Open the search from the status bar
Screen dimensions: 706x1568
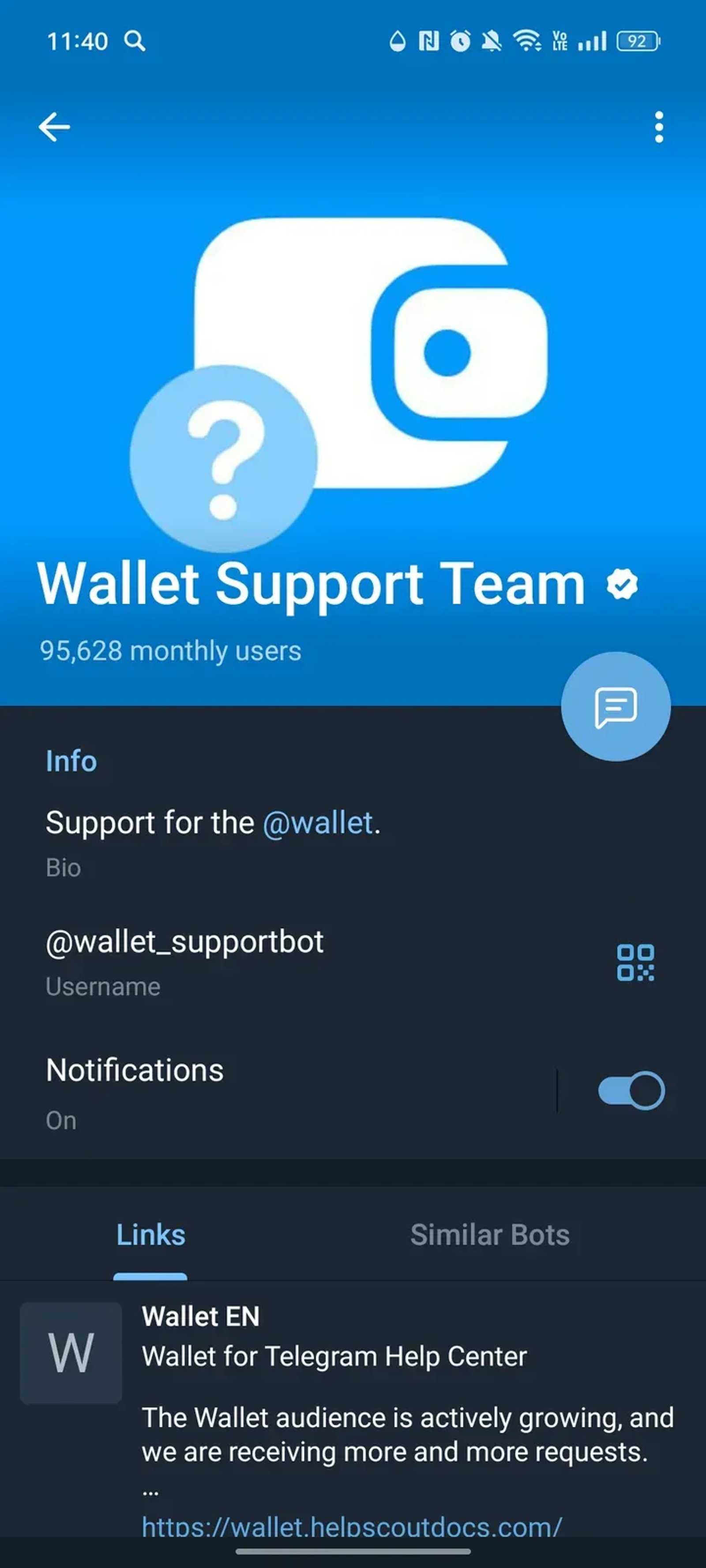click(135, 41)
